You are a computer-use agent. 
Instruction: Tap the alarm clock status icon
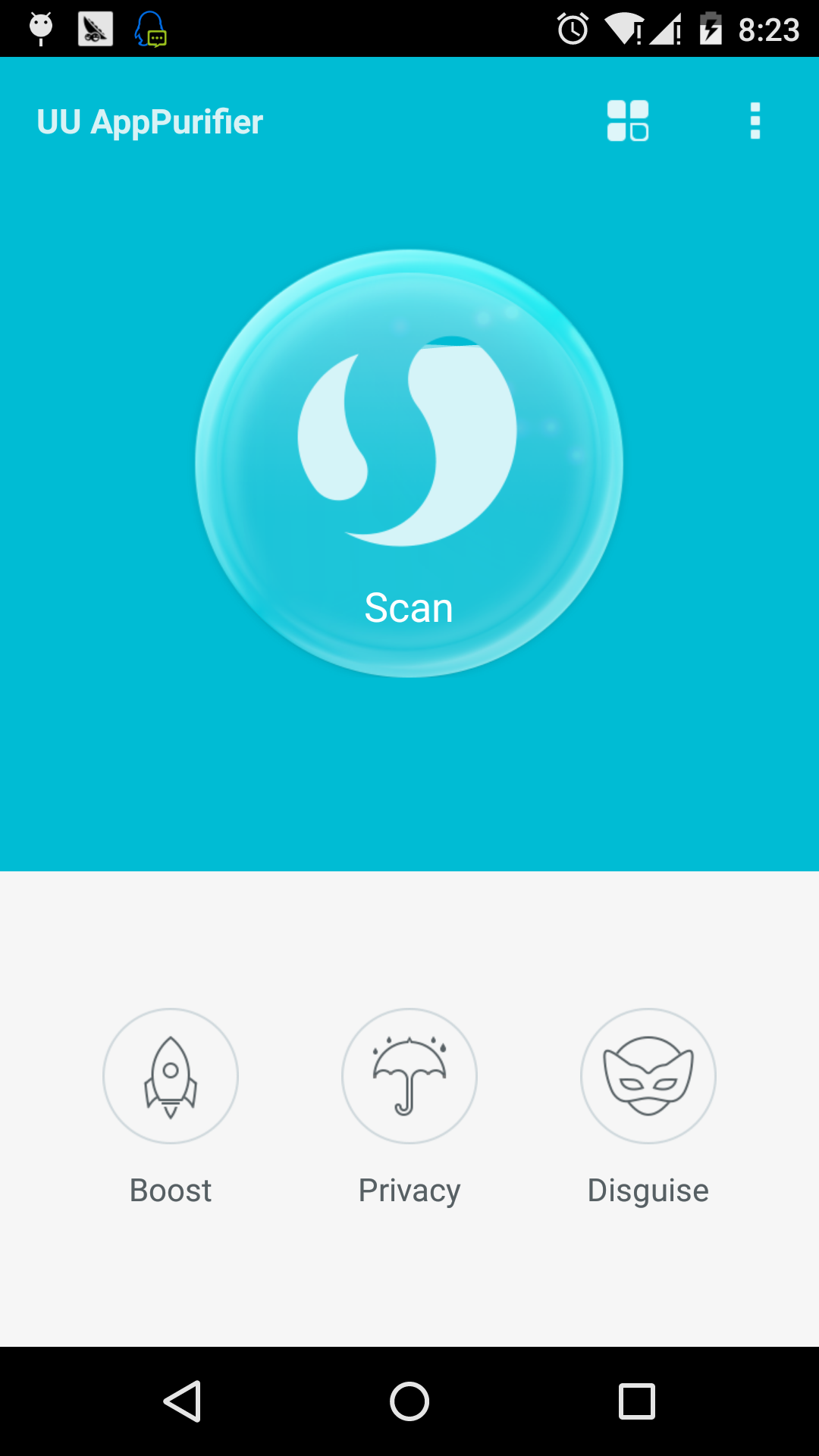574,29
